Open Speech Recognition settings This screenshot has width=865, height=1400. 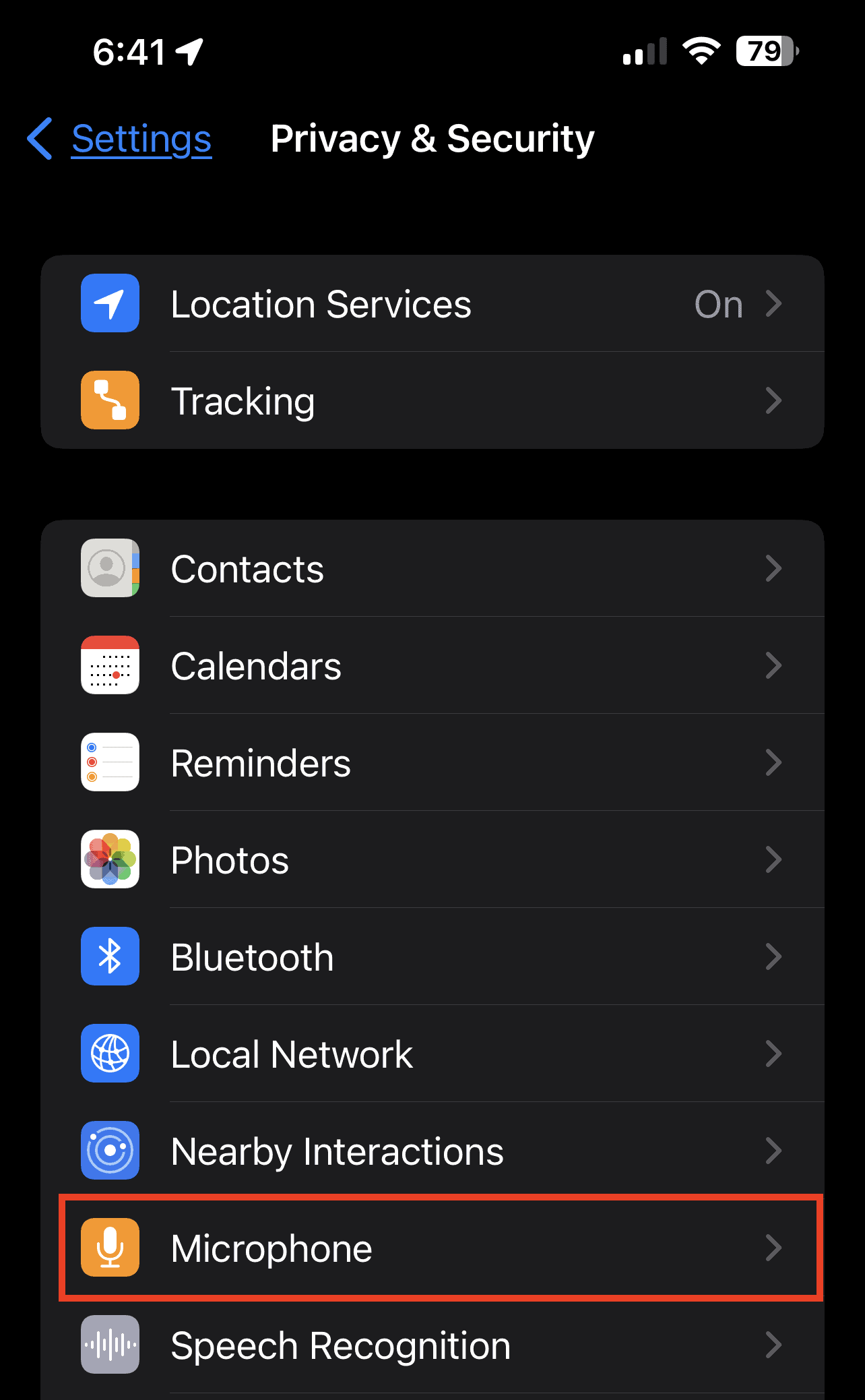pos(431,1345)
